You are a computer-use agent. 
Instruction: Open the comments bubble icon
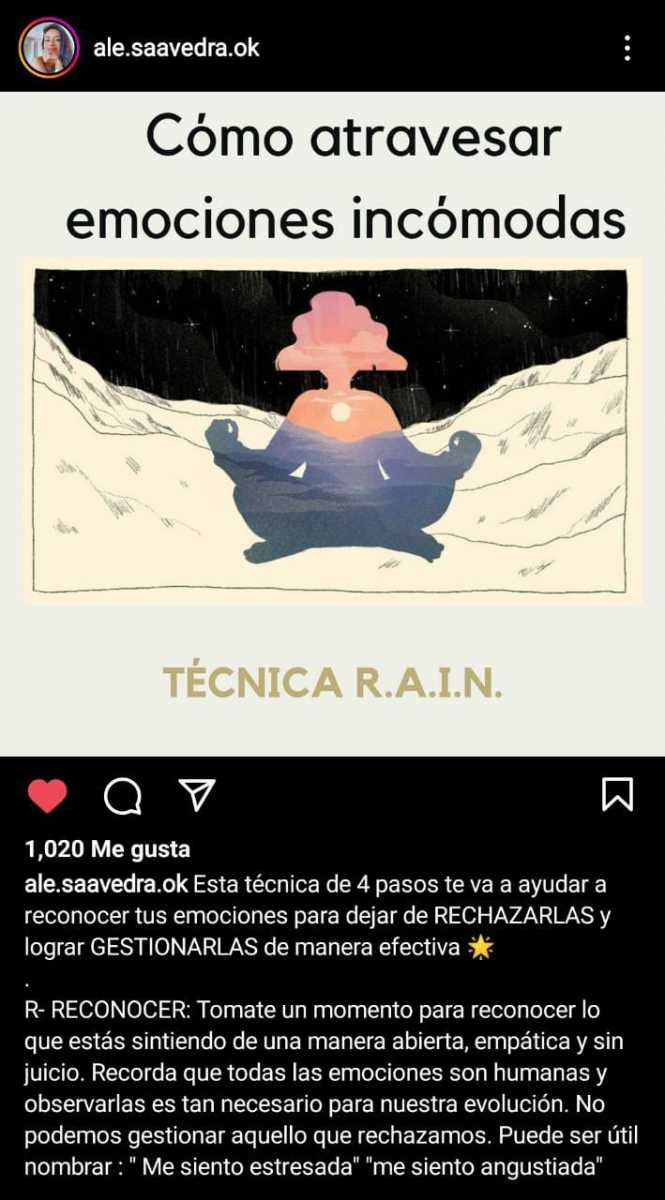(123, 796)
